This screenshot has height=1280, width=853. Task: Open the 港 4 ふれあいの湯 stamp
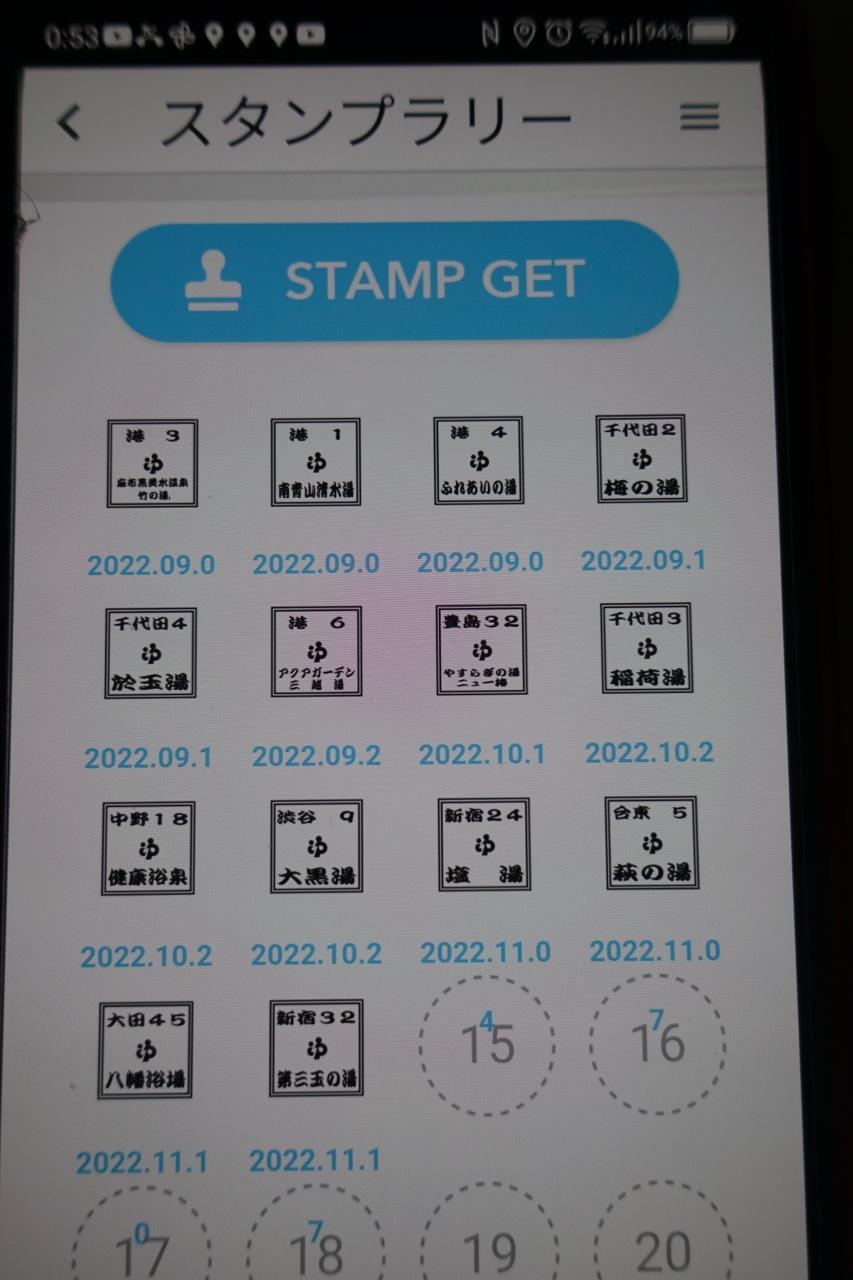point(478,460)
